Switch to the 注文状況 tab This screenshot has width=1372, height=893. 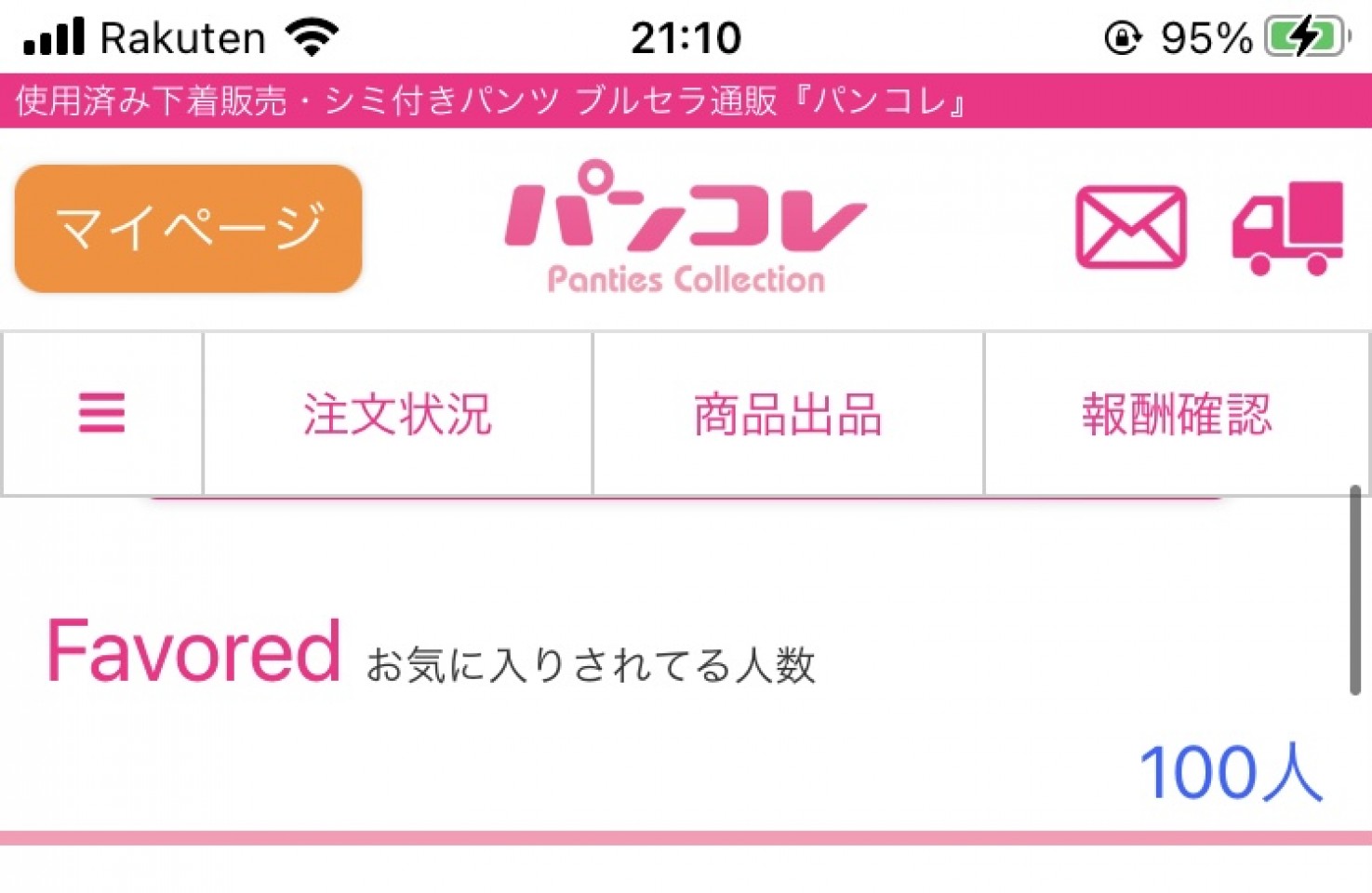tap(397, 413)
